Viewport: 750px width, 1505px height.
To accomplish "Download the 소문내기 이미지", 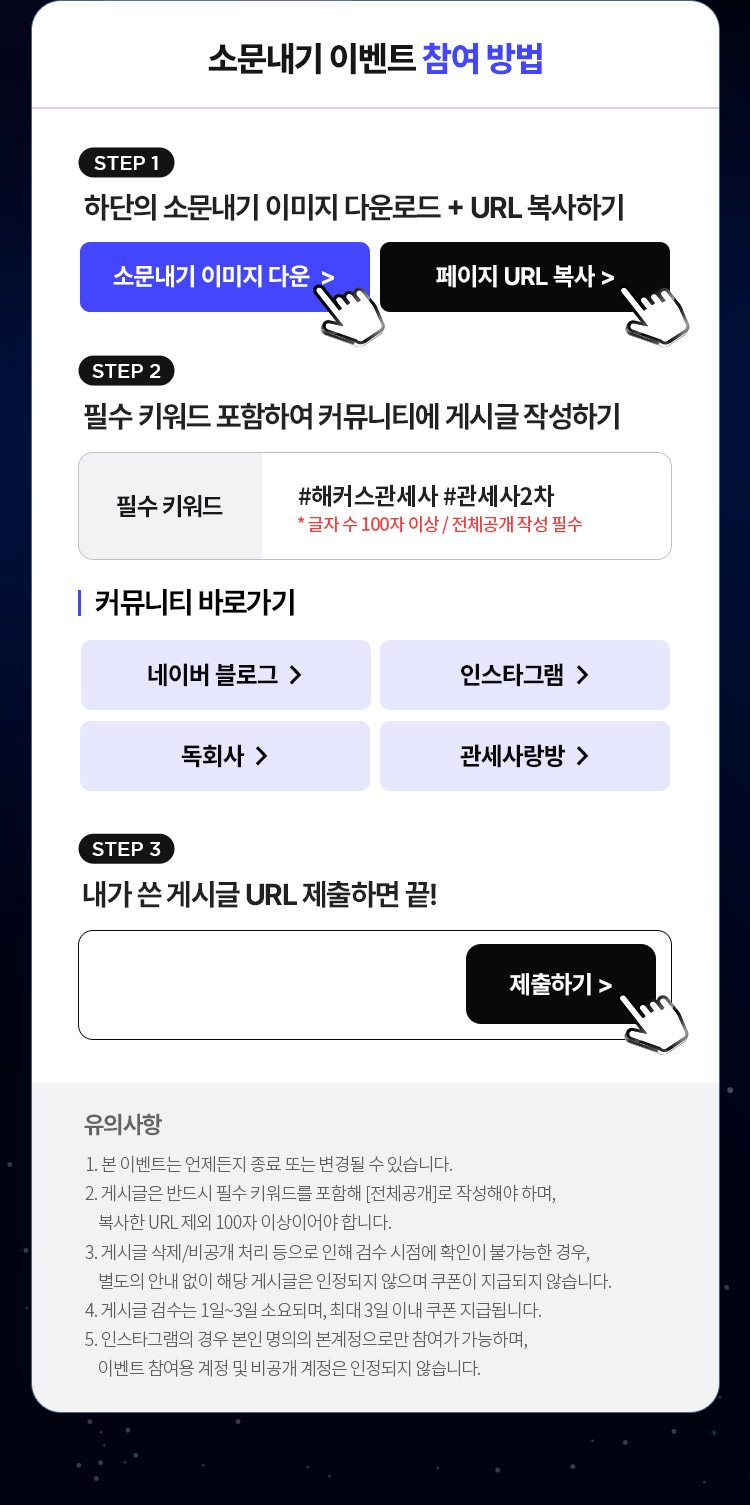I will pyautogui.click(x=224, y=277).
